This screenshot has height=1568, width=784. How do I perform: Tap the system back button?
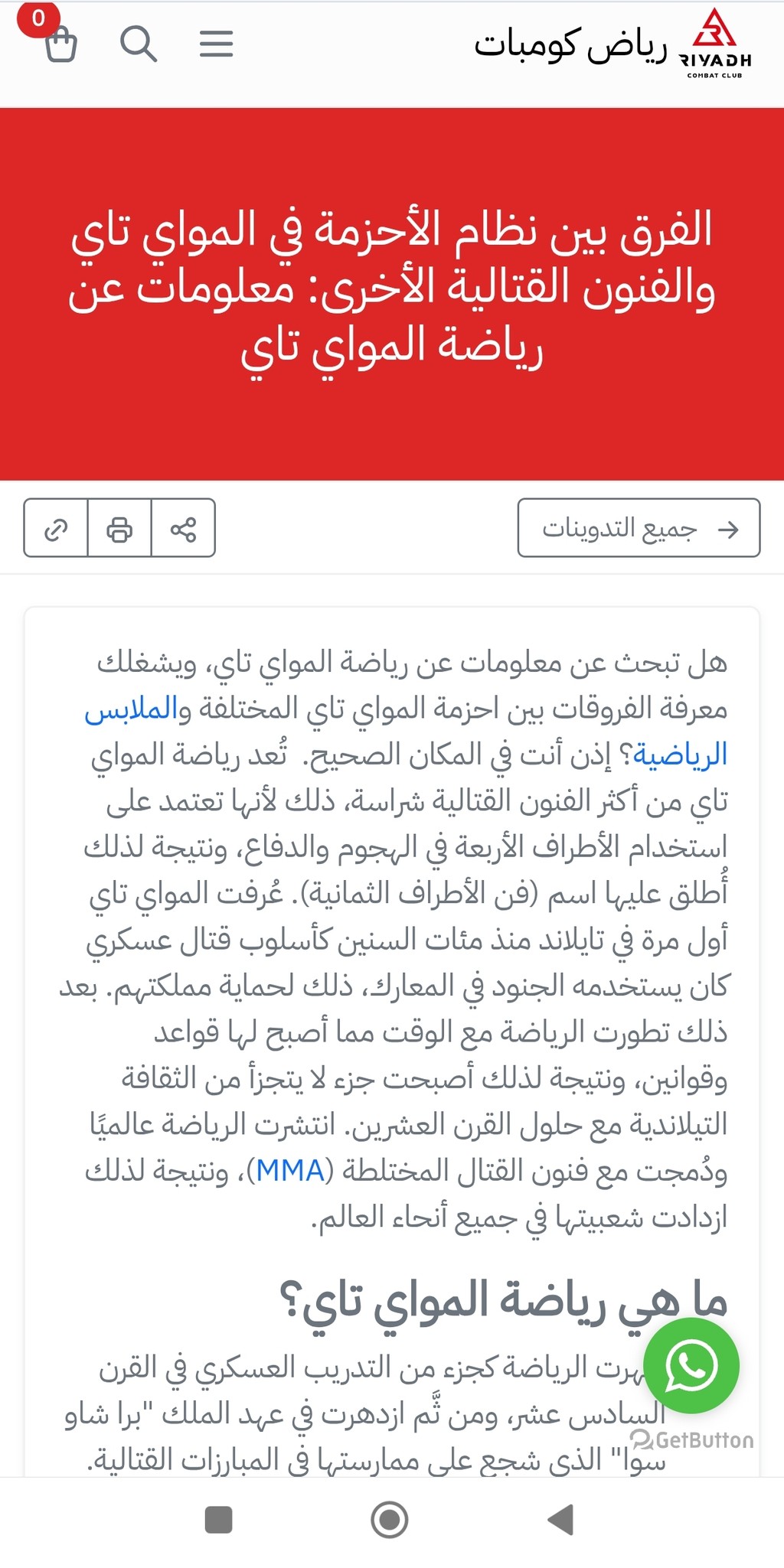(x=561, y=1519)
